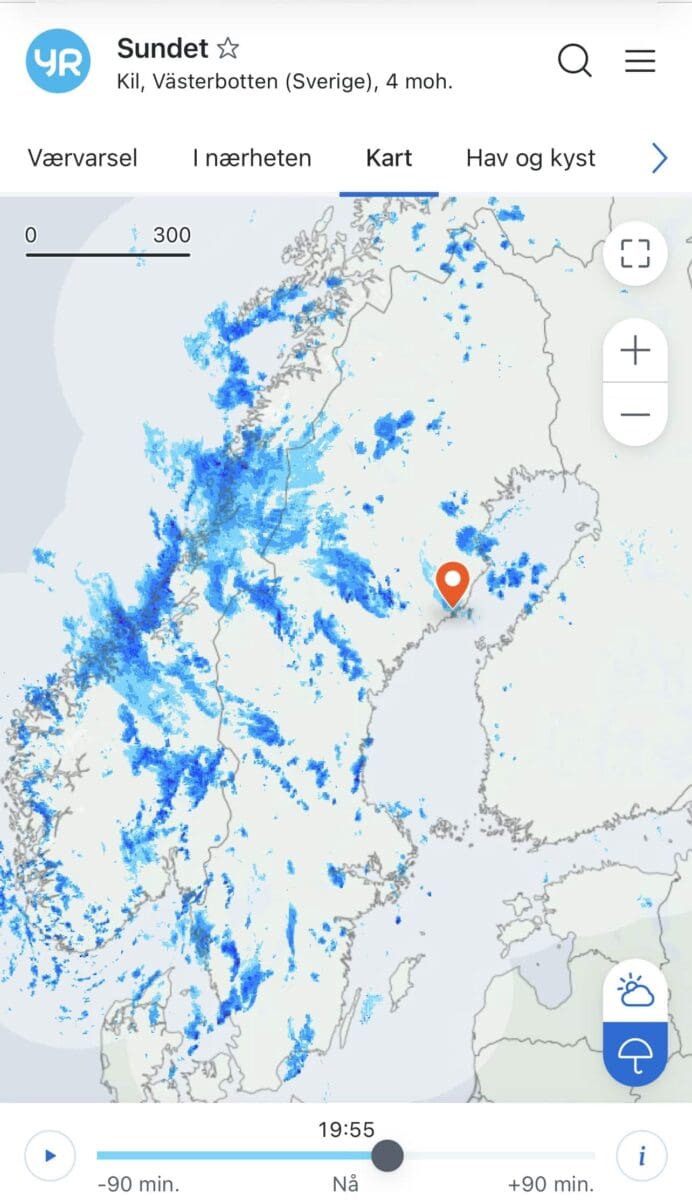692x1200 pixels.
Task: Zoom out on the map
Action: [635, 414]
